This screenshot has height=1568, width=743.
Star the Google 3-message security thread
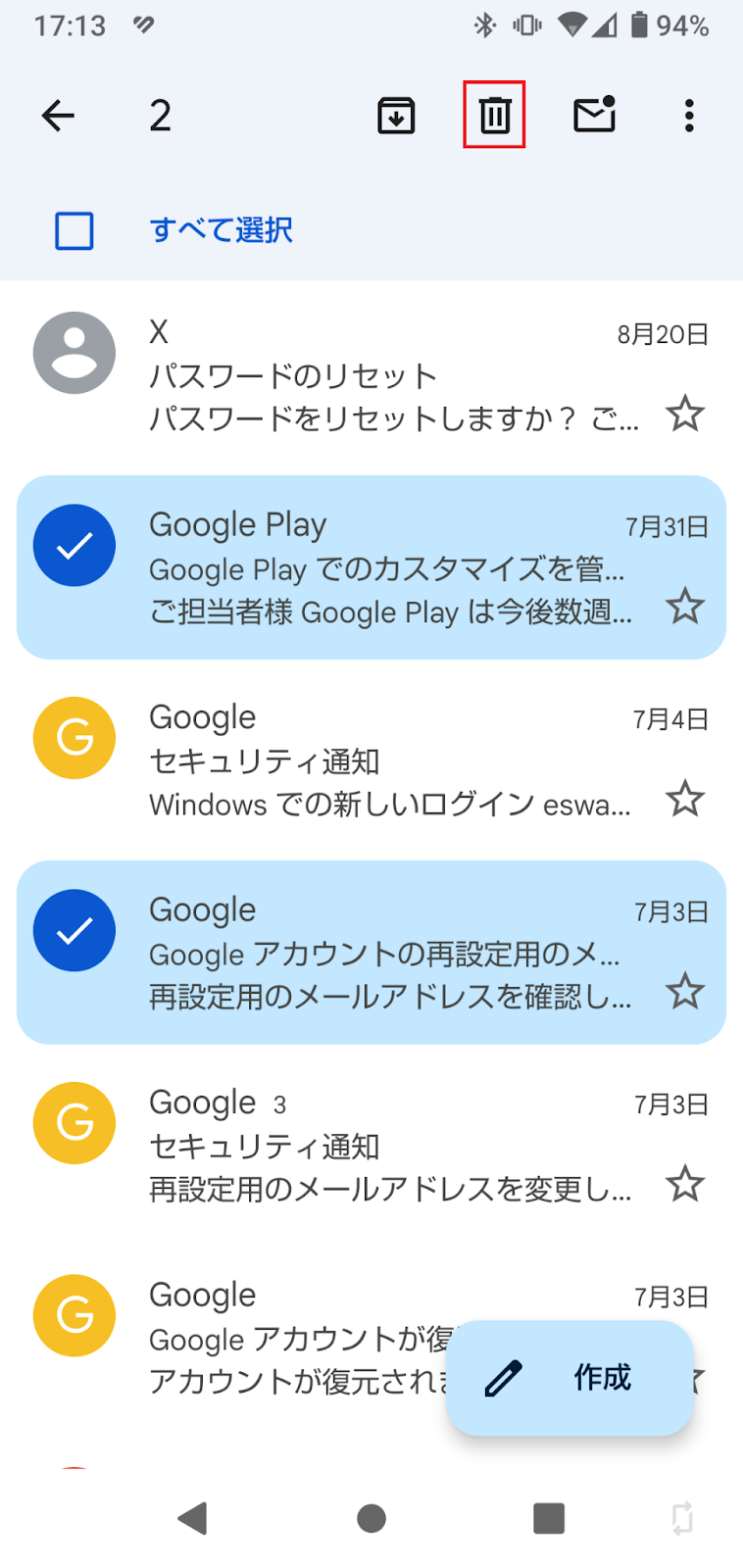[684, 1183]
